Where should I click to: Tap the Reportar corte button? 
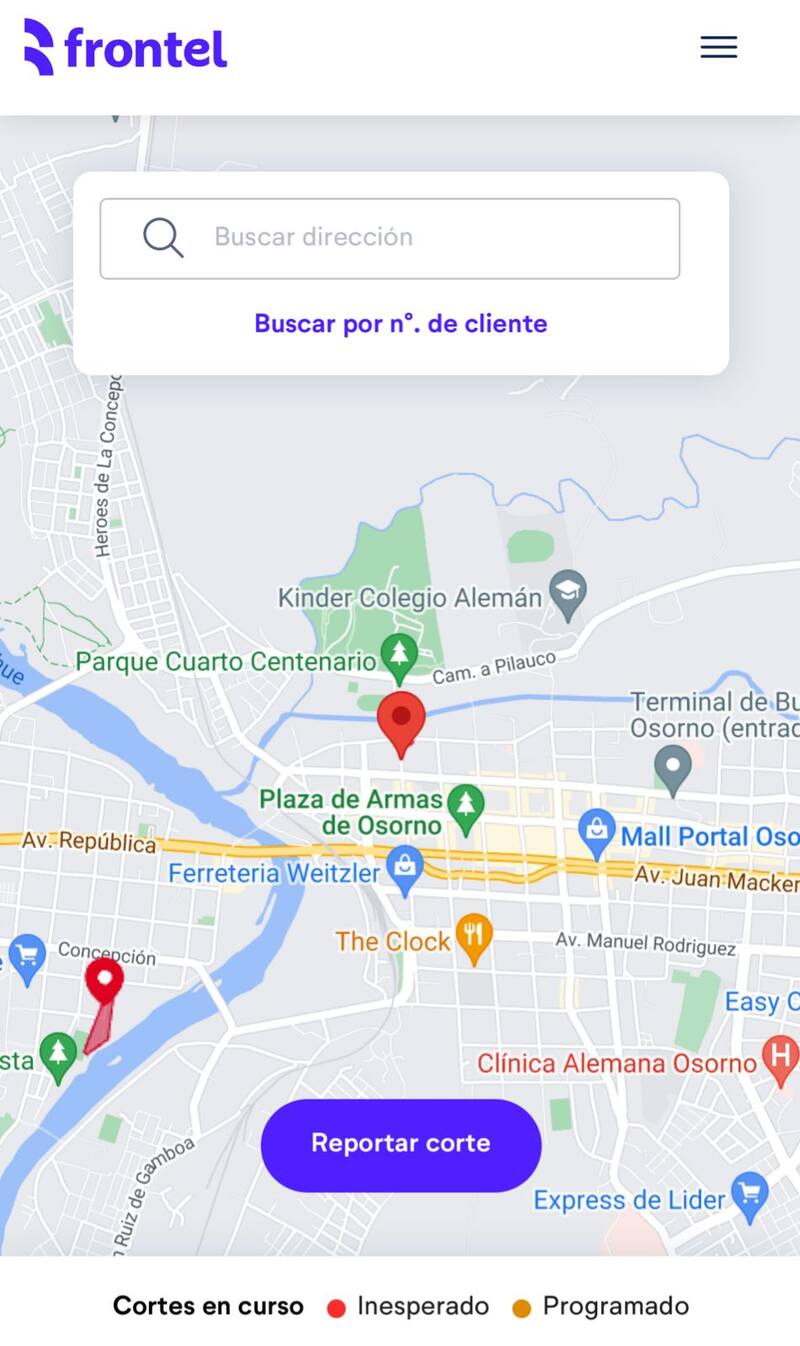click(400, 1144)
